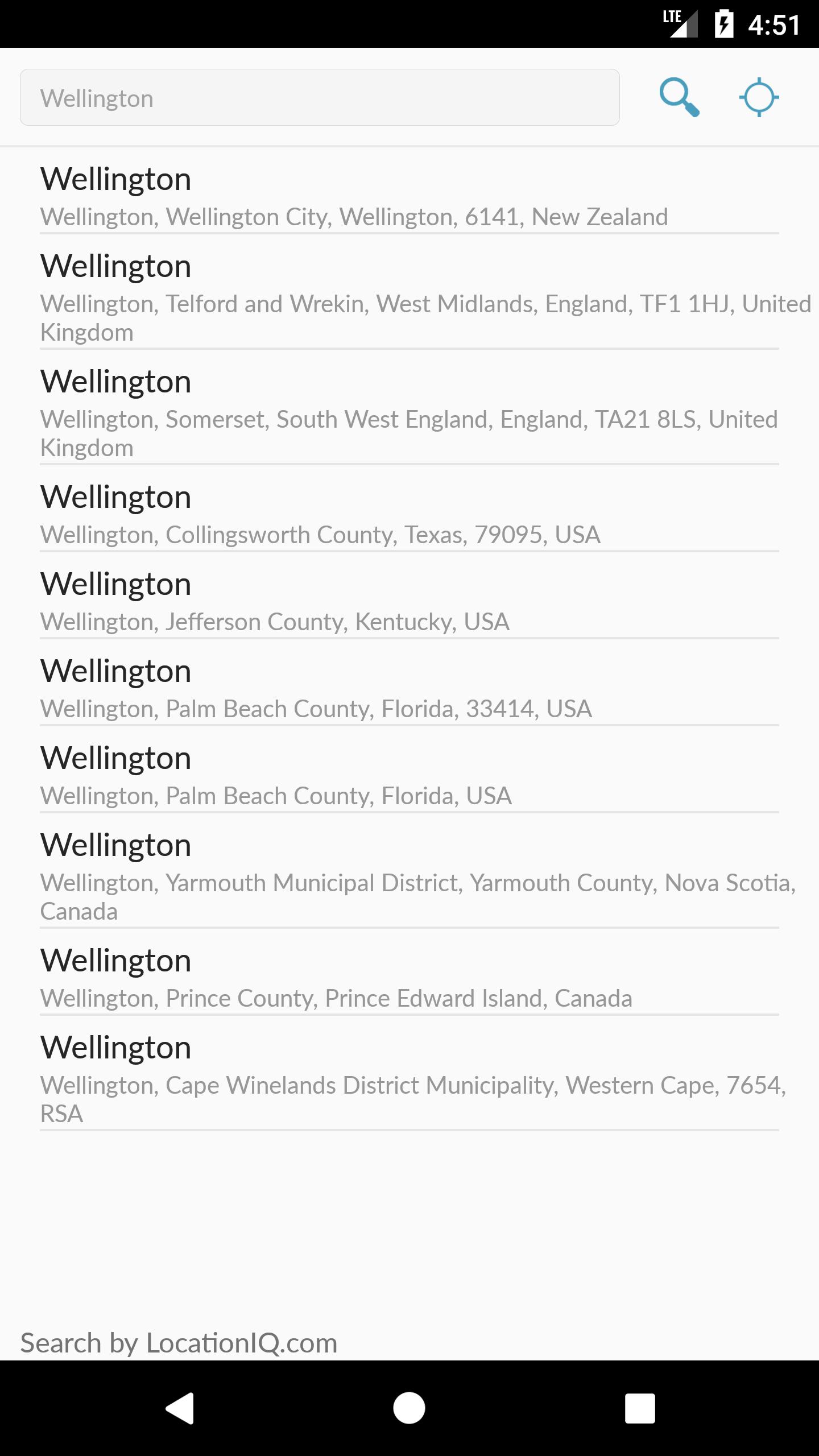The width and height of the screenshot is (819, 1456).
Task: Use current location crosshair icon
Action: tap(759, 97)
